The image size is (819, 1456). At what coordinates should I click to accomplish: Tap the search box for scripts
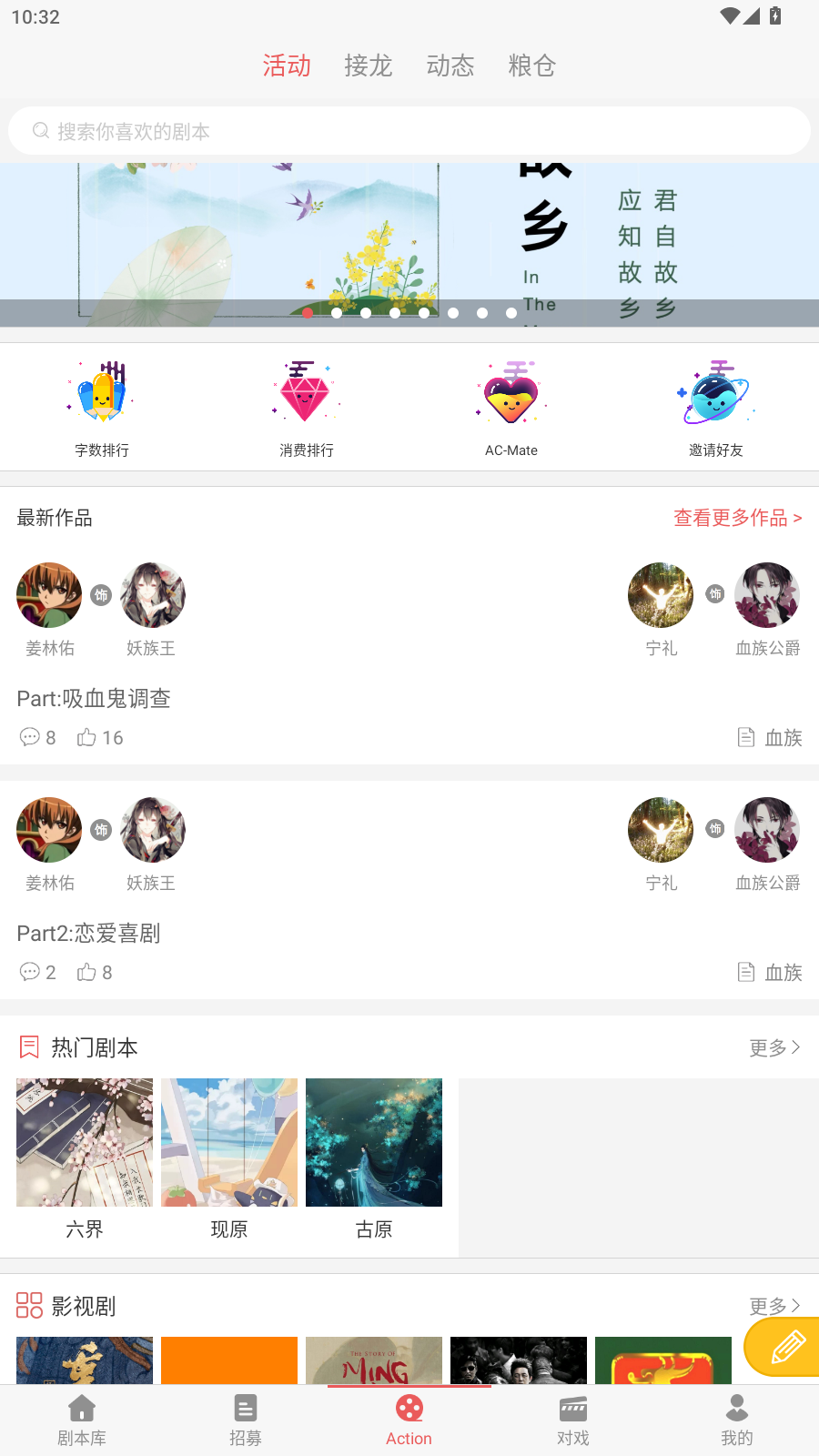[409, 131]
